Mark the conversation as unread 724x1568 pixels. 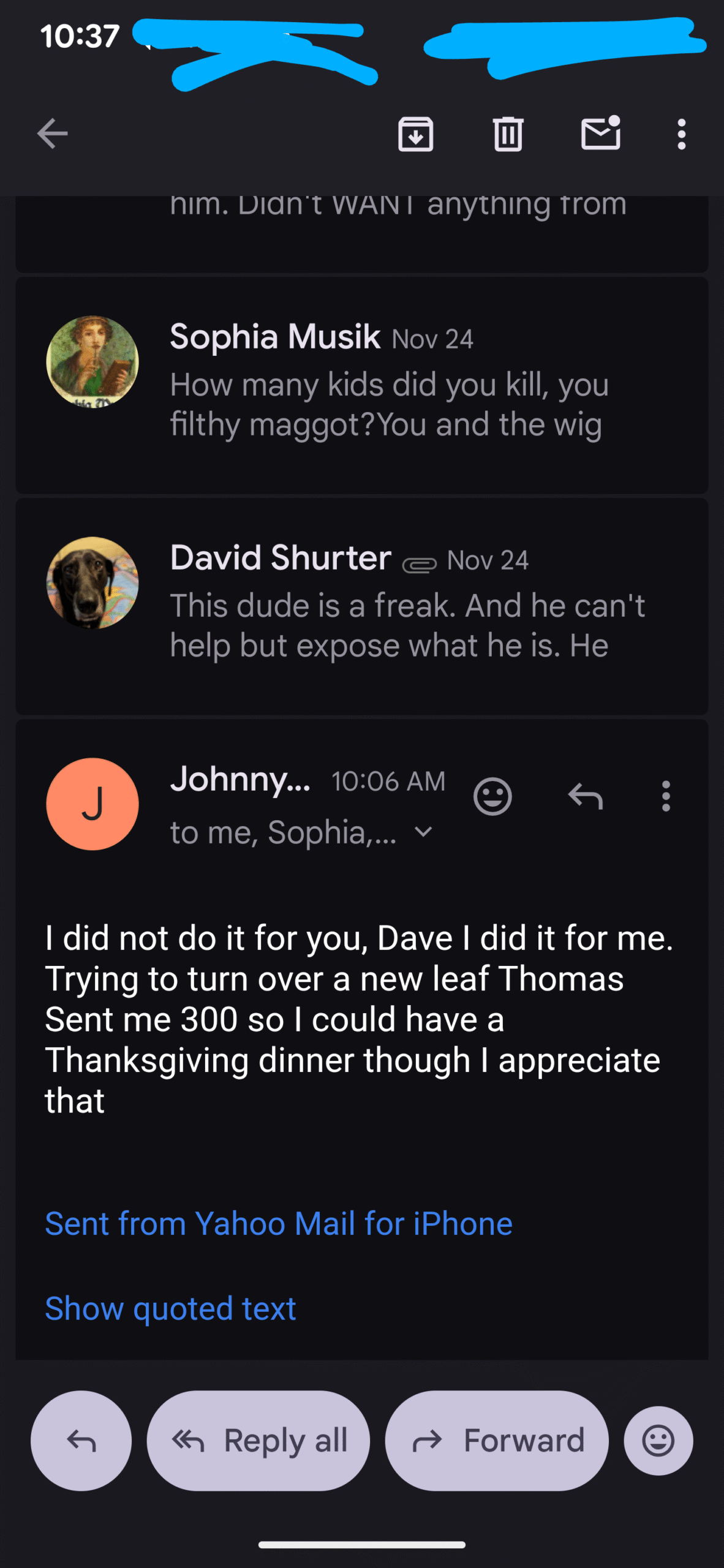600,134
